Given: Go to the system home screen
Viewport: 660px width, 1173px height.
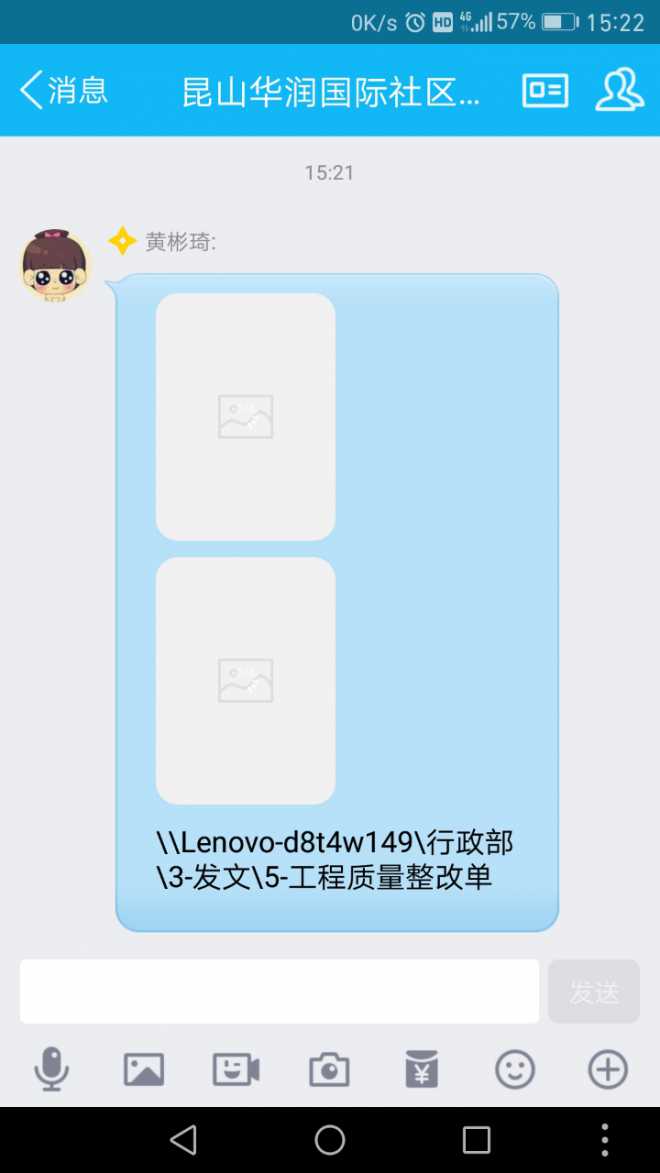Looking at the screenshot, I should (x=329, y=1140).
